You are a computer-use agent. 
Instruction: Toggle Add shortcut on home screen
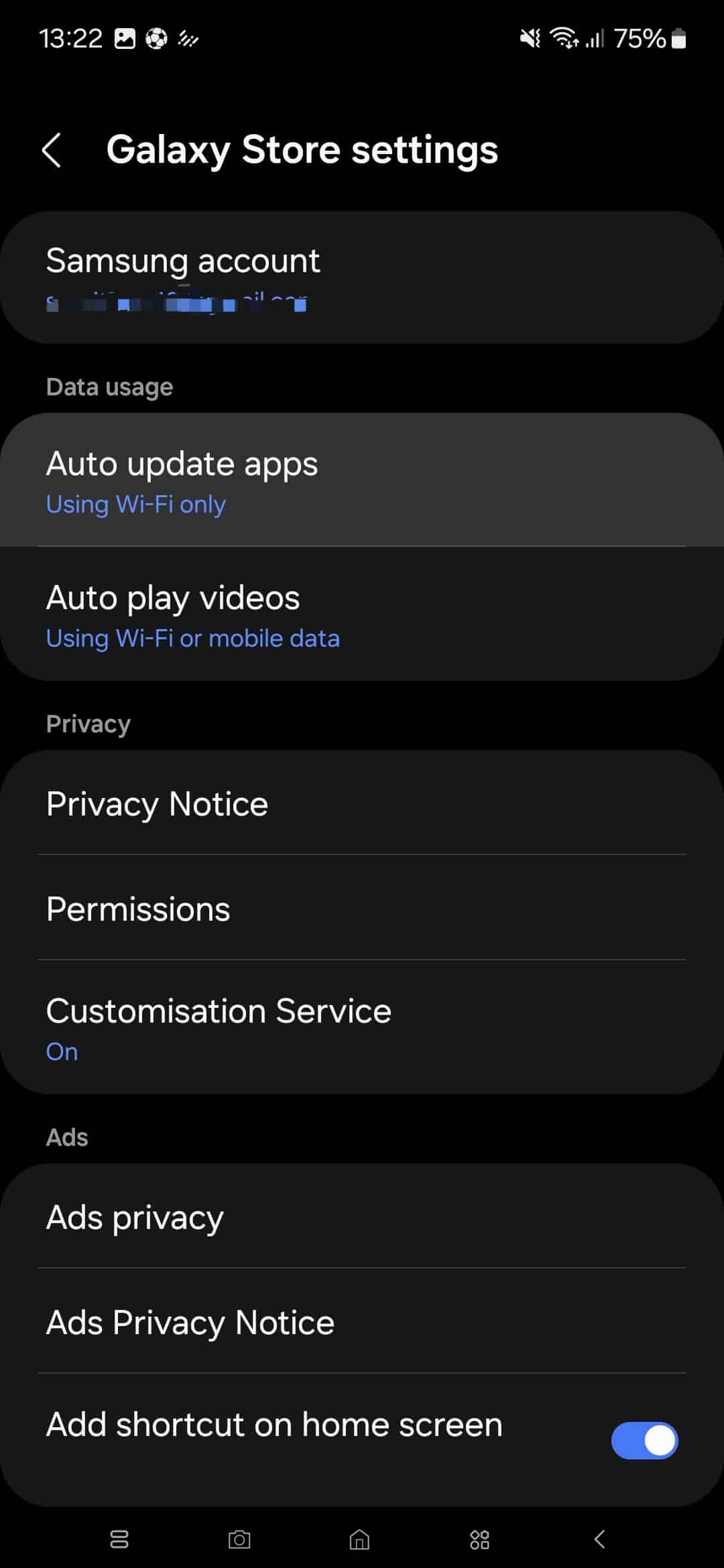pyautogui.click(x=644, y=1440)
